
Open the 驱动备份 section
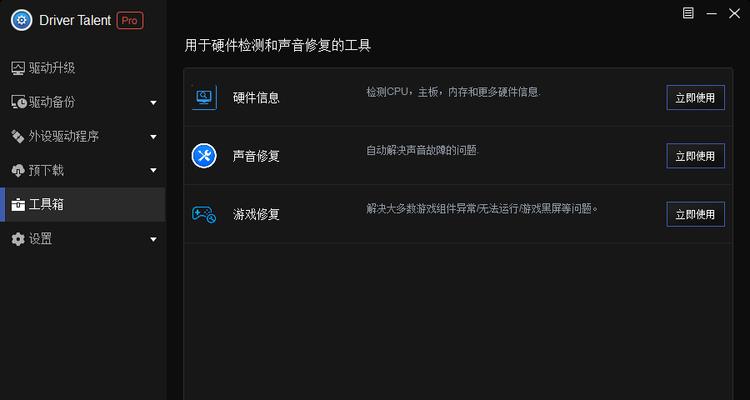pyautogui.click(x=52, y=102)
